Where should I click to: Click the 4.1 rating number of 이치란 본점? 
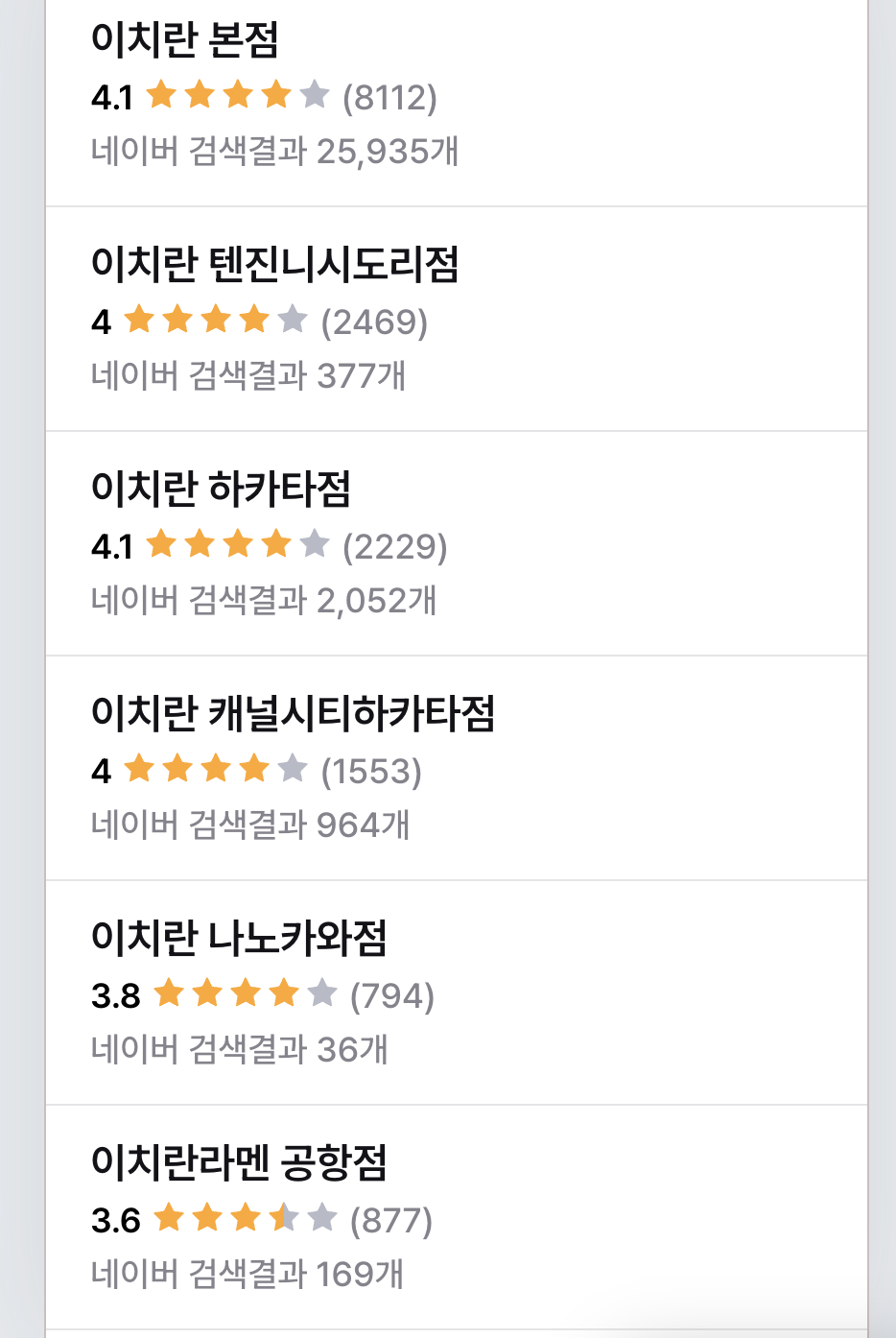click(x=108, y=94)
